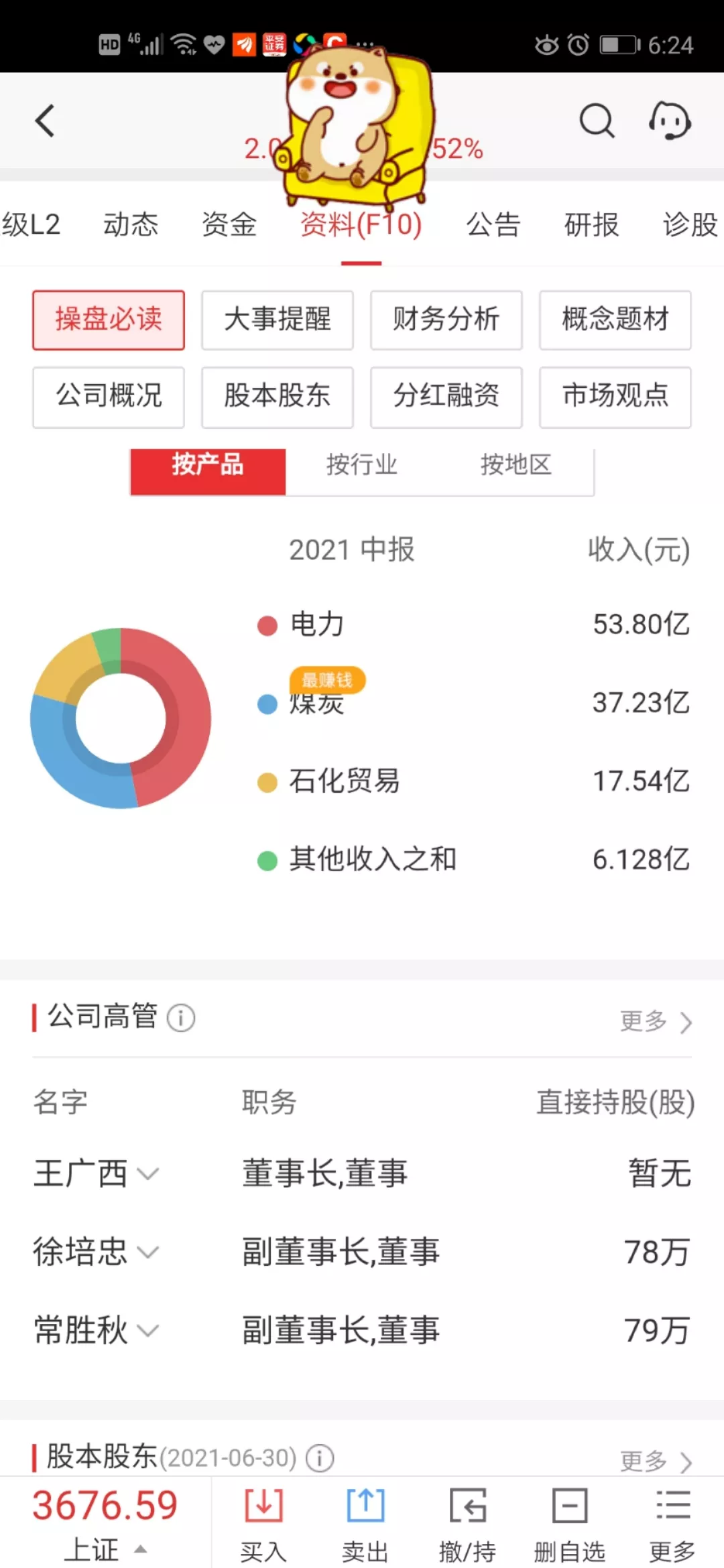Open the search magnifier icon
724x1568 pixels.
point(597,121)
